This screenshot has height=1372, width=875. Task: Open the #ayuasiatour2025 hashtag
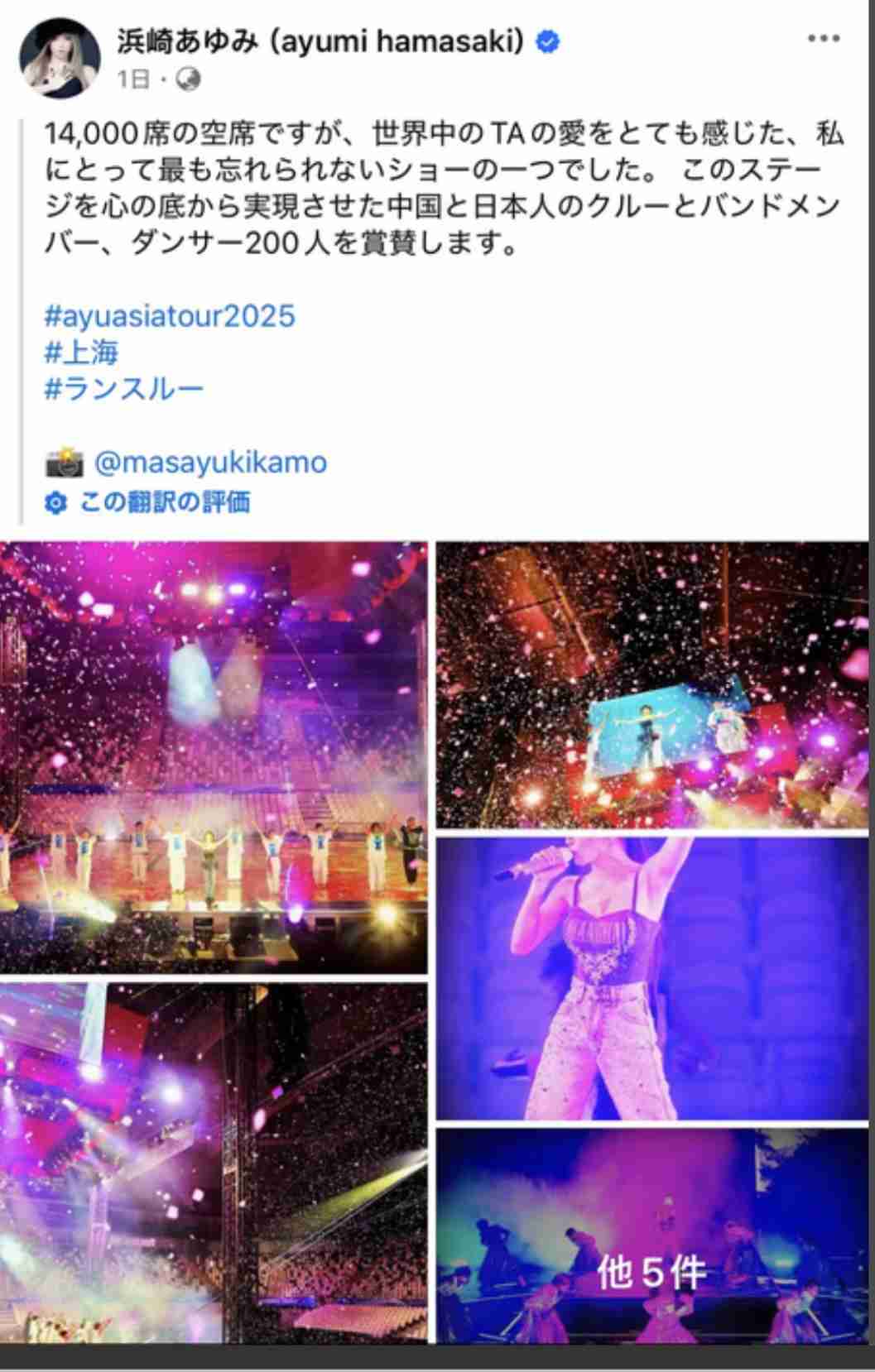coord(170,316)
